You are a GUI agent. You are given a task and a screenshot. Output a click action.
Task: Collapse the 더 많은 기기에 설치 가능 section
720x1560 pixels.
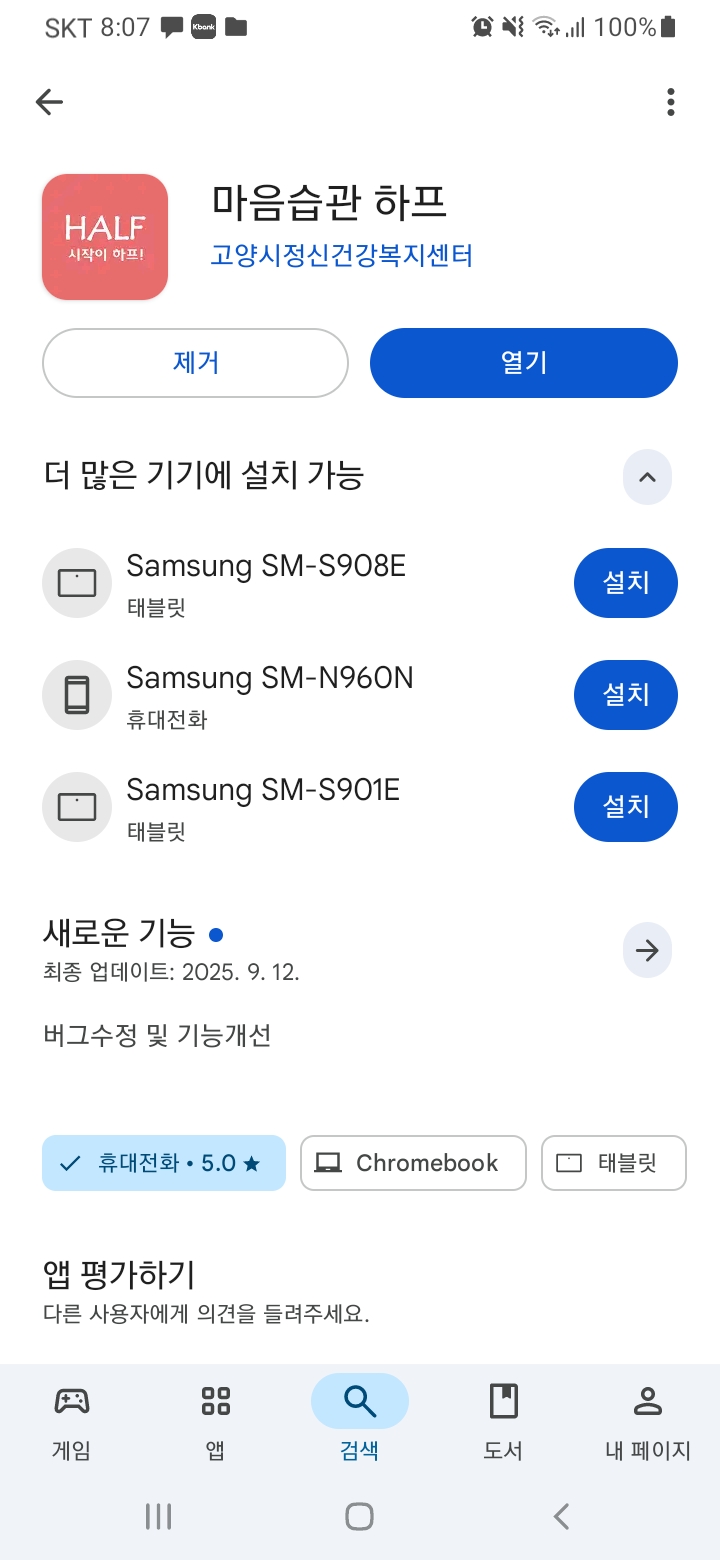tap(647, 477)
